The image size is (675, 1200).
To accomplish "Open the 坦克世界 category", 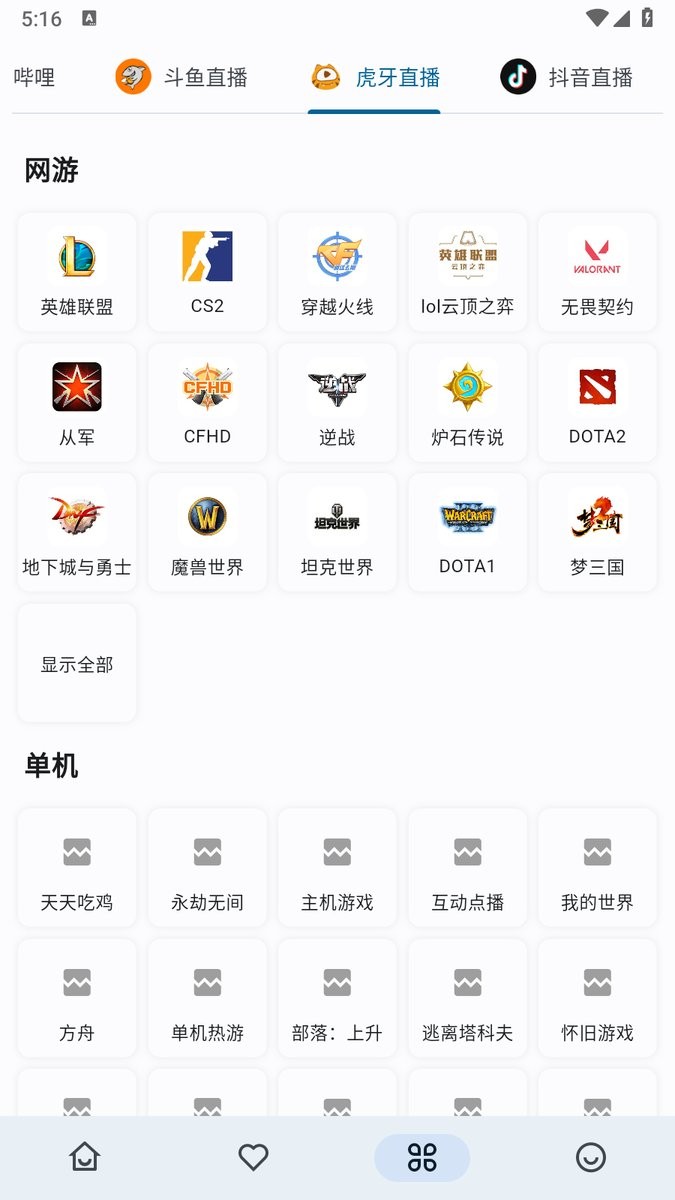I will coord(337,532).
